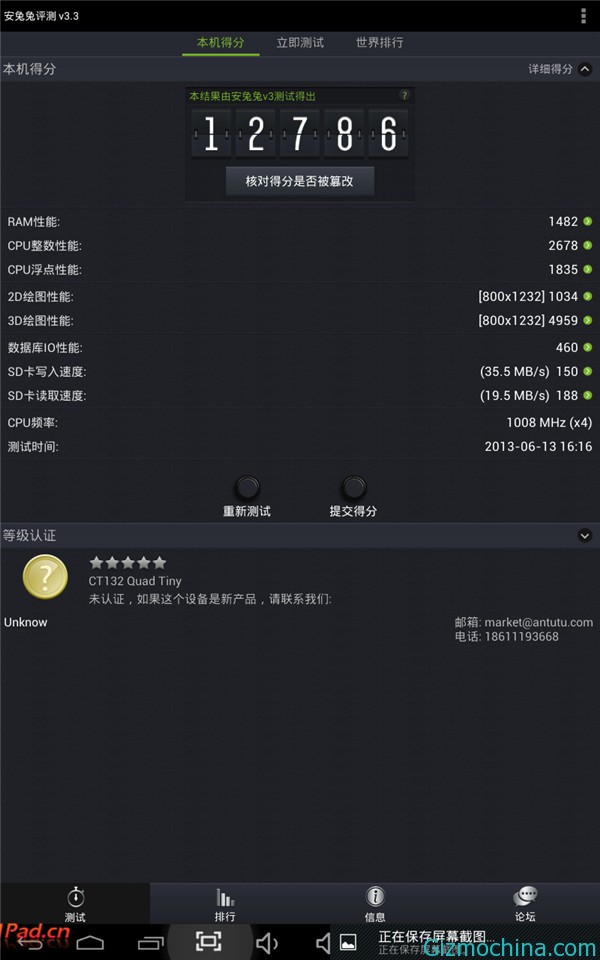This screenshot has width=600, height=960.
Task: Tap 核对得分是否被篡改 button
Action: click(300, 181)
